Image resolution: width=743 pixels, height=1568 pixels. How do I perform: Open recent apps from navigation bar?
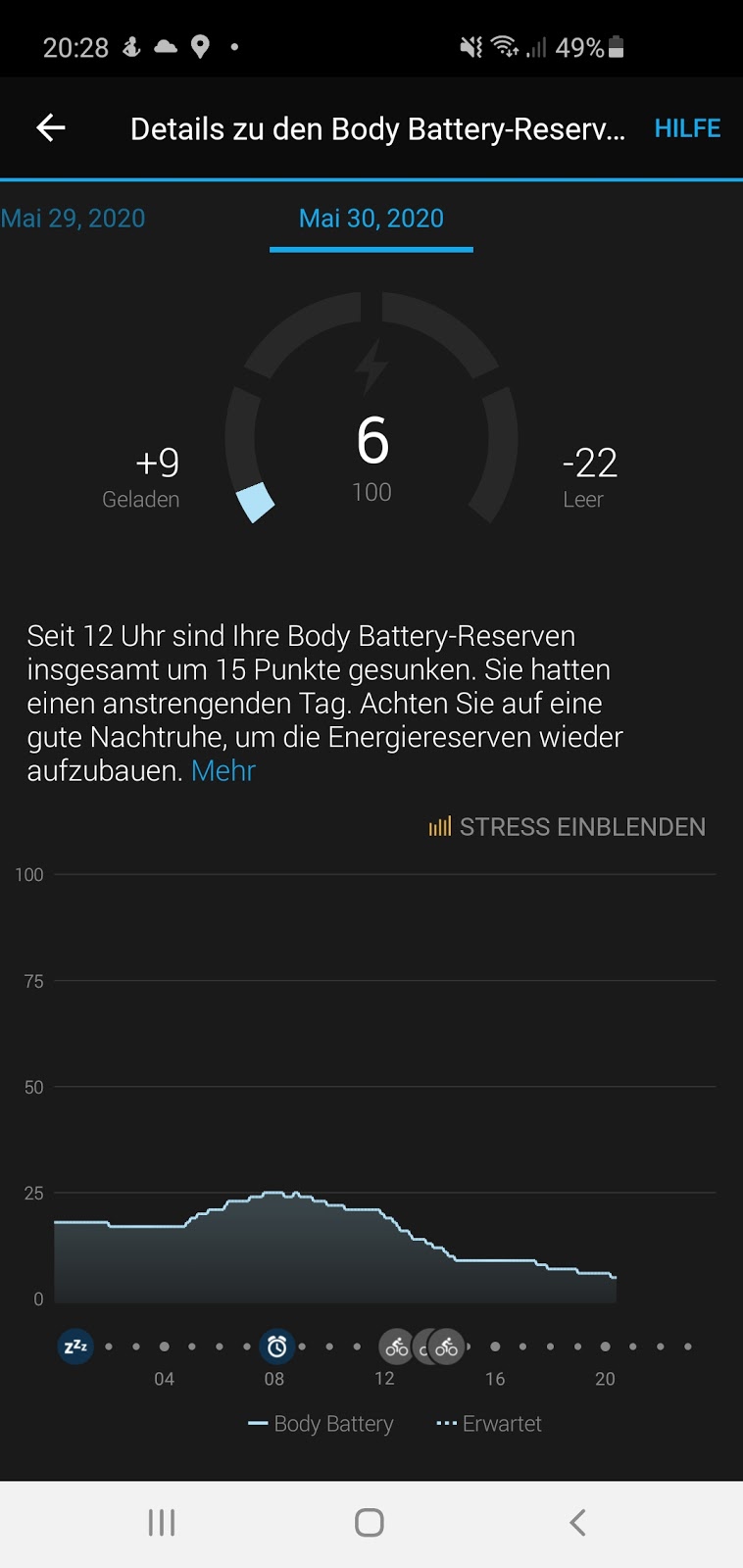pos(162,1522)
